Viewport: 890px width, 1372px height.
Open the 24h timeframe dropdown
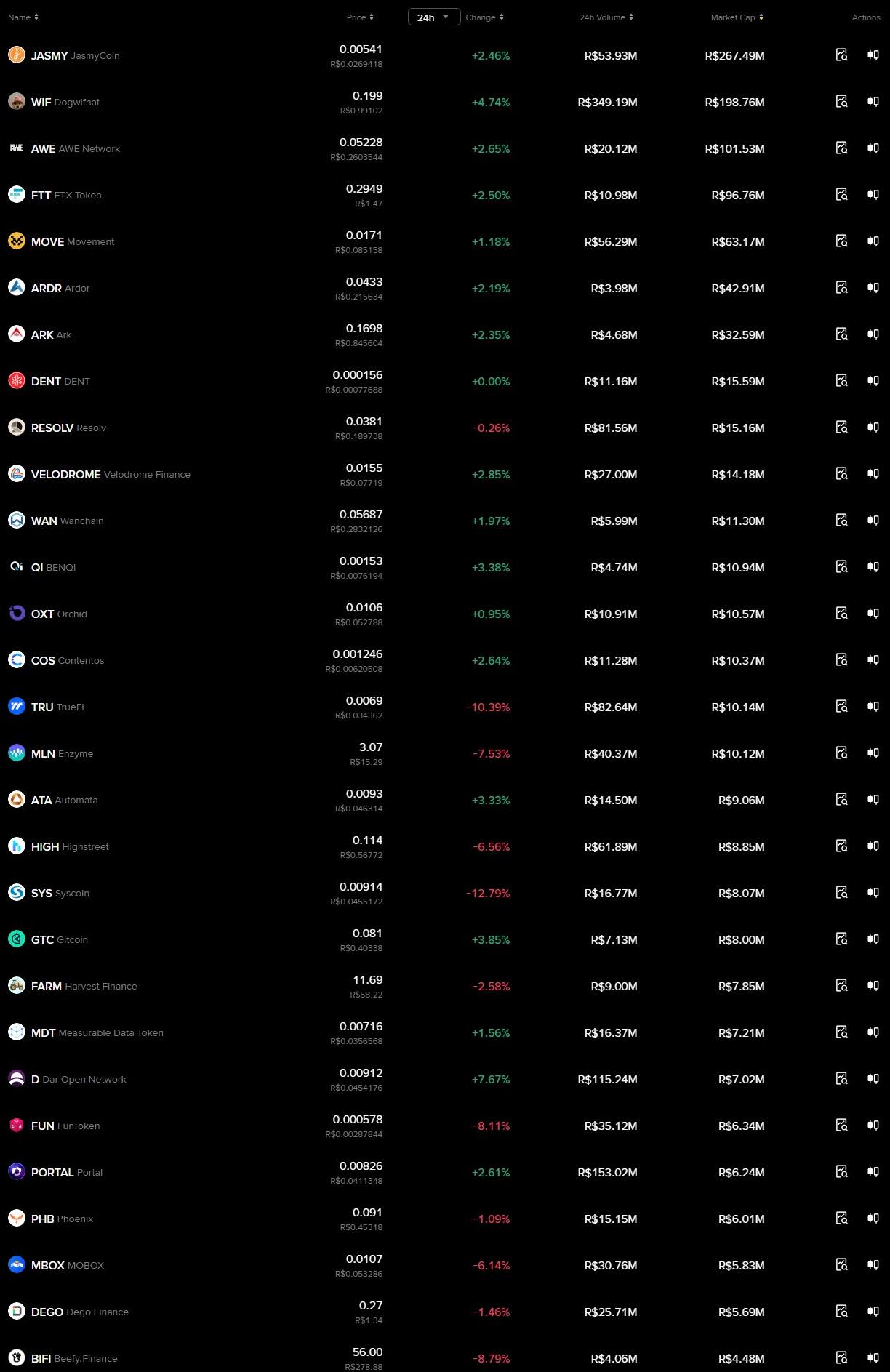433,17
